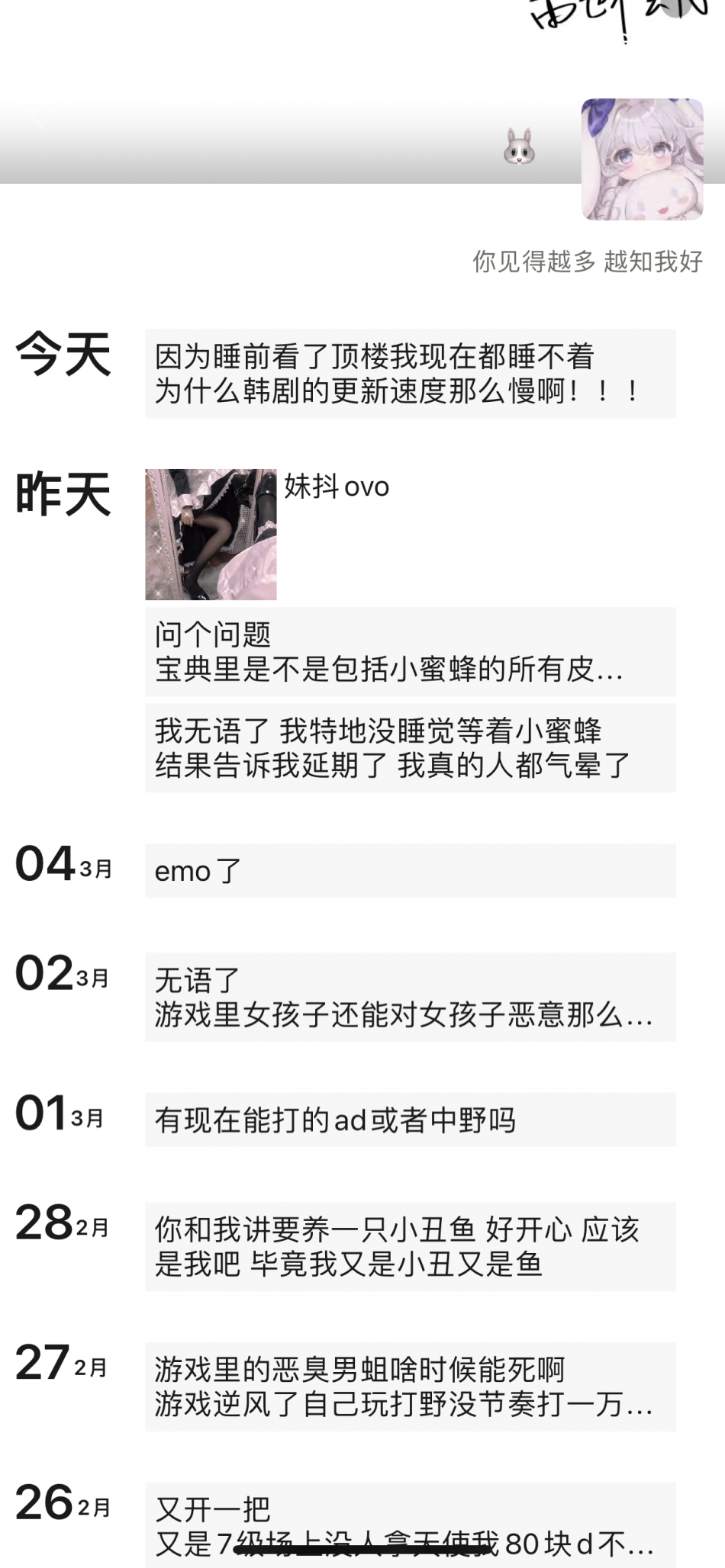Open the post starting with 我无语了
The image size is (725, 1568).
tap(410, 748)
